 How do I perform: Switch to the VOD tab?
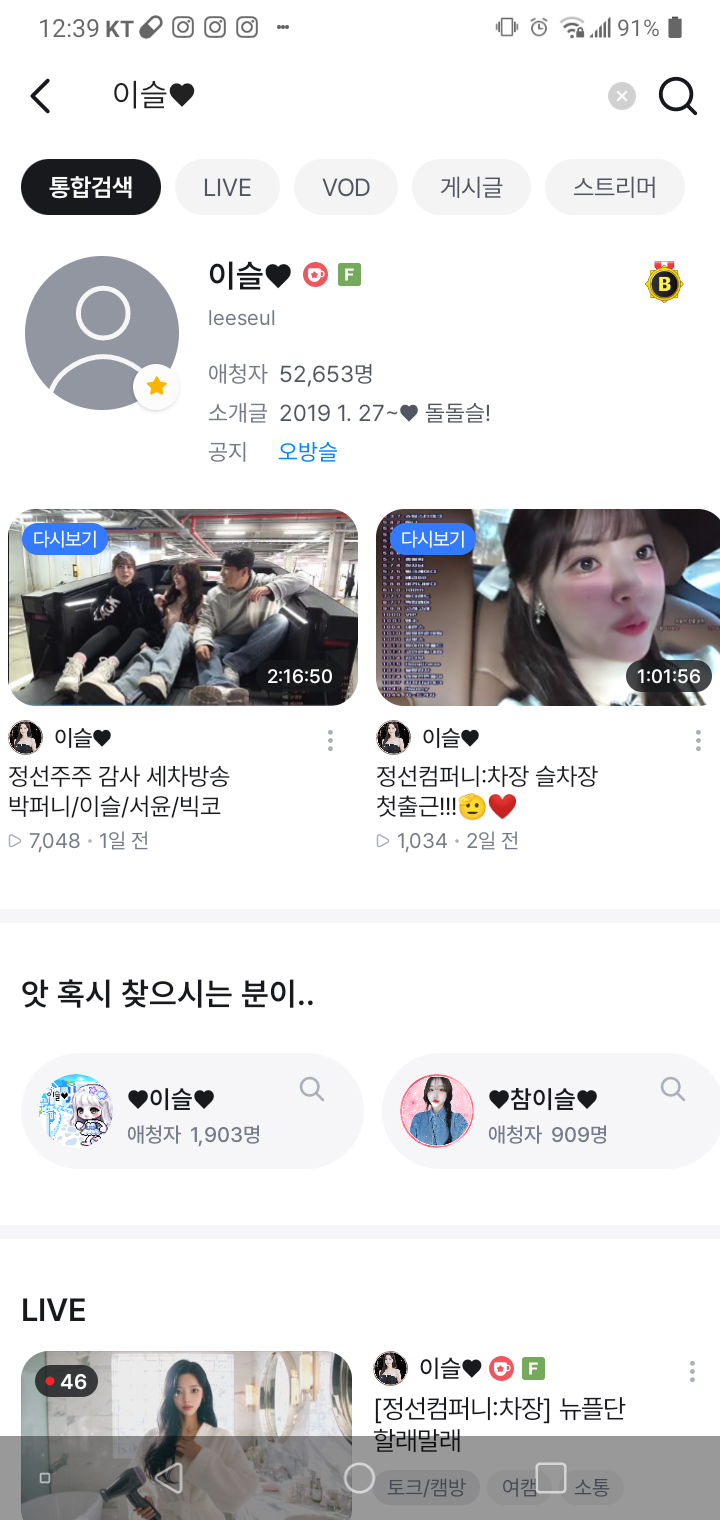346,187
